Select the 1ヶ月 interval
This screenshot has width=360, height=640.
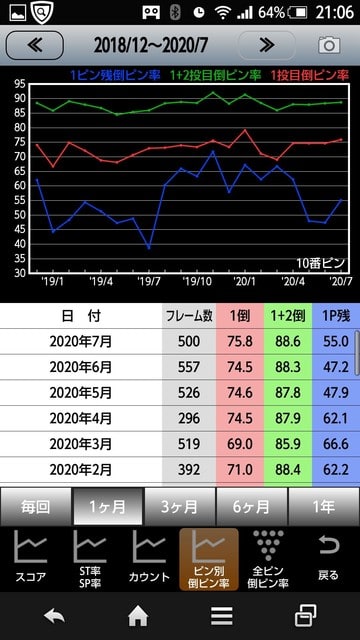coord(108,507)
